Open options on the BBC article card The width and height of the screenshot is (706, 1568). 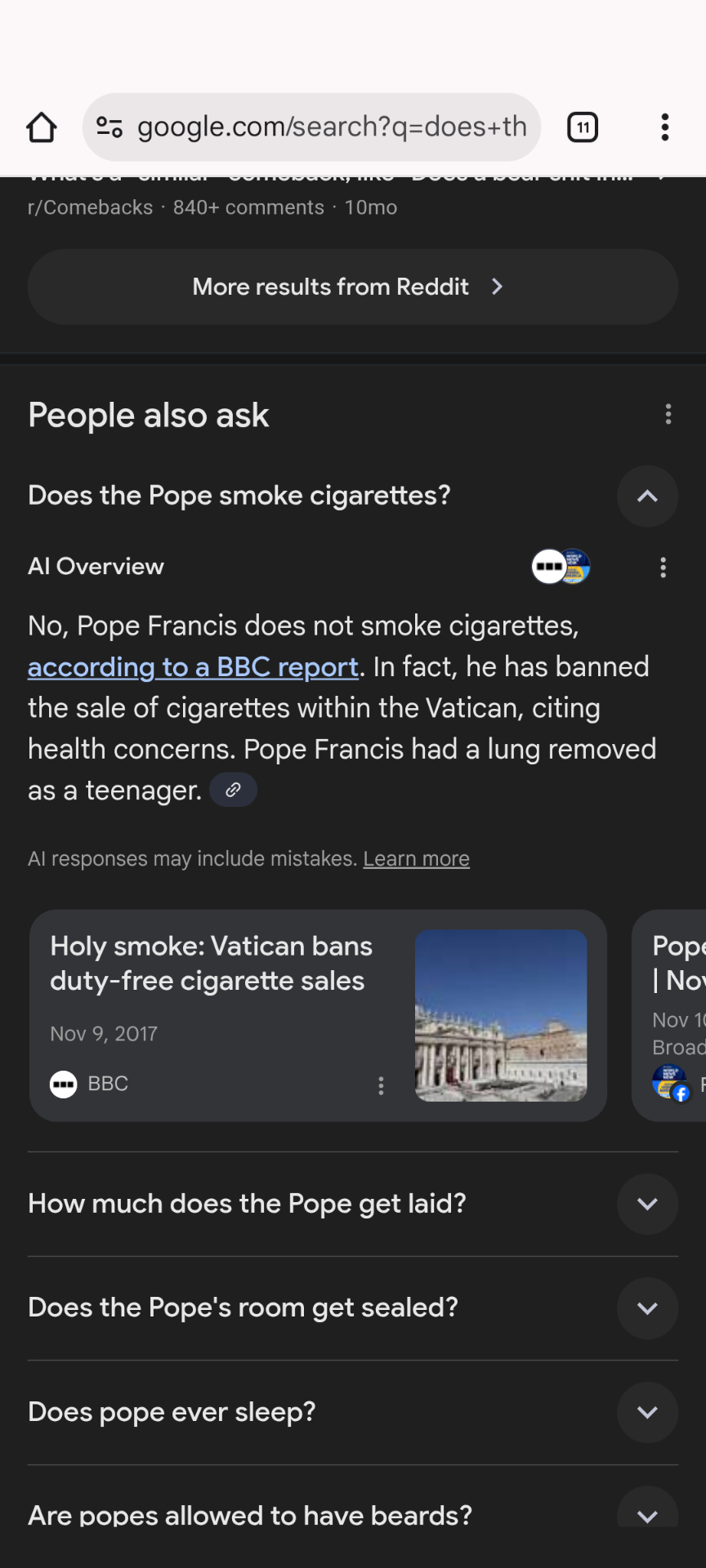pos(381,1085)
